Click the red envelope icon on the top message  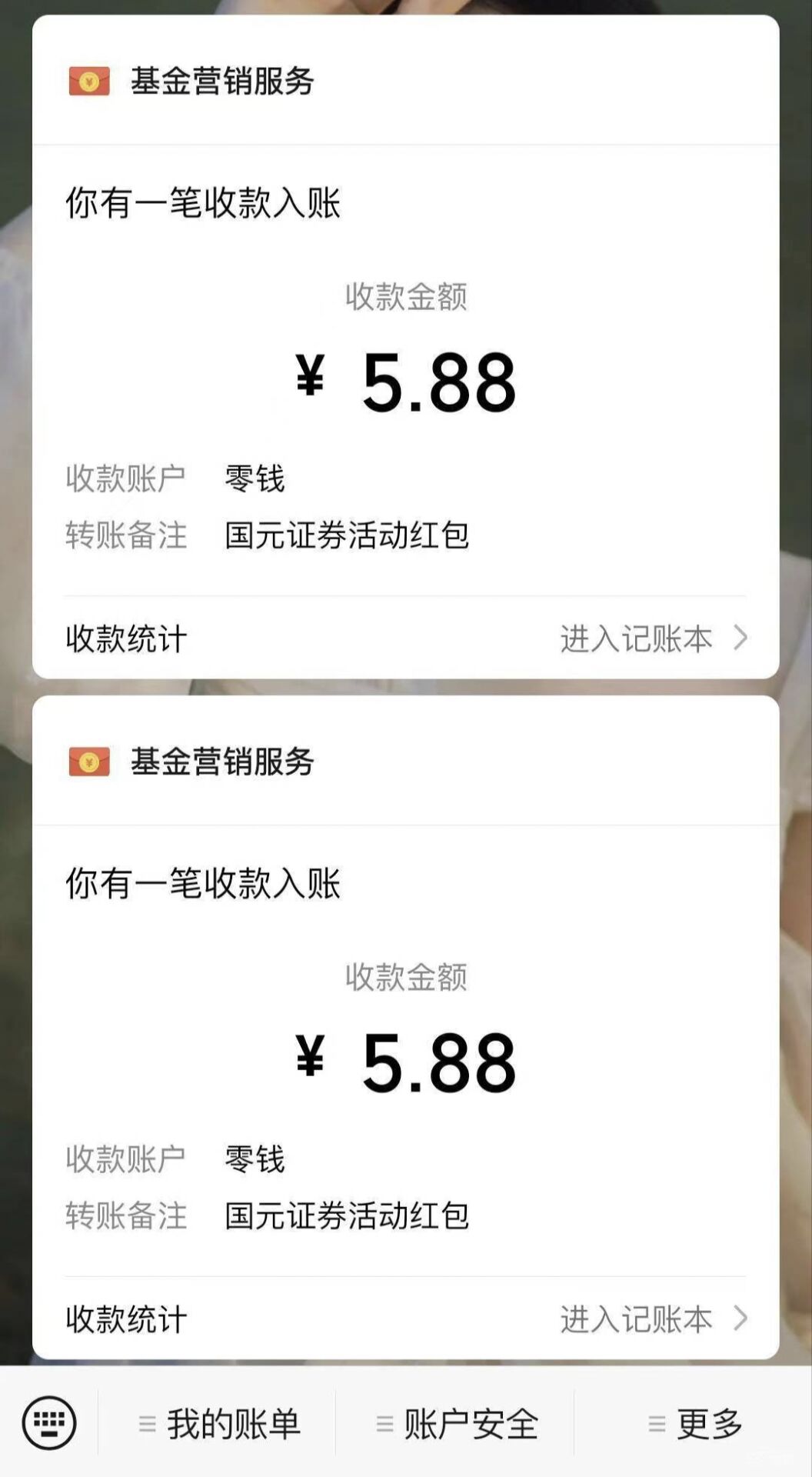coord(87,79)
